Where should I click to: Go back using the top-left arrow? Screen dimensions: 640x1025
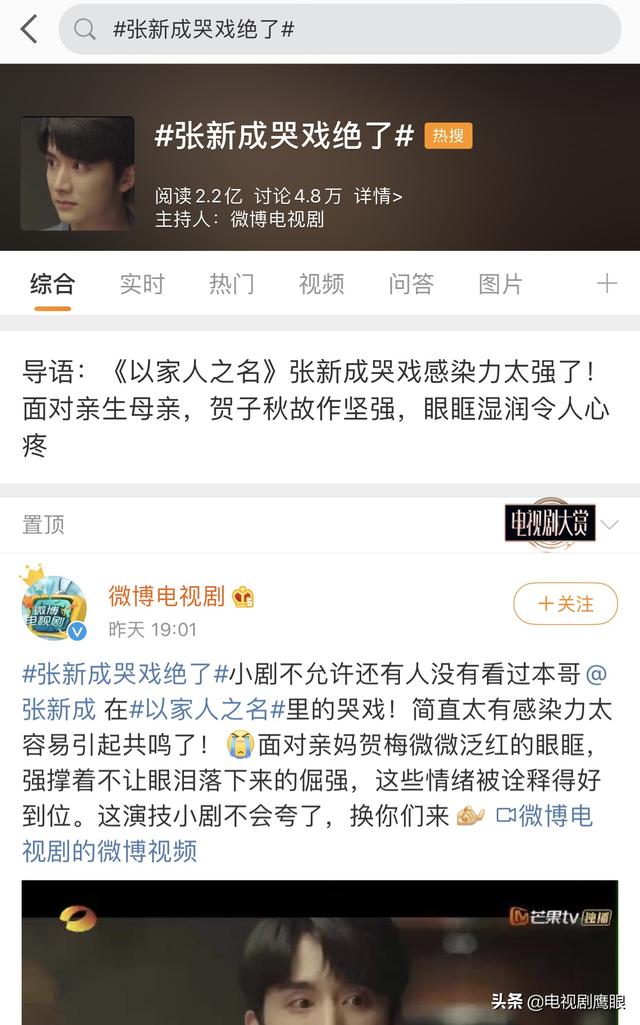point(28,29)
